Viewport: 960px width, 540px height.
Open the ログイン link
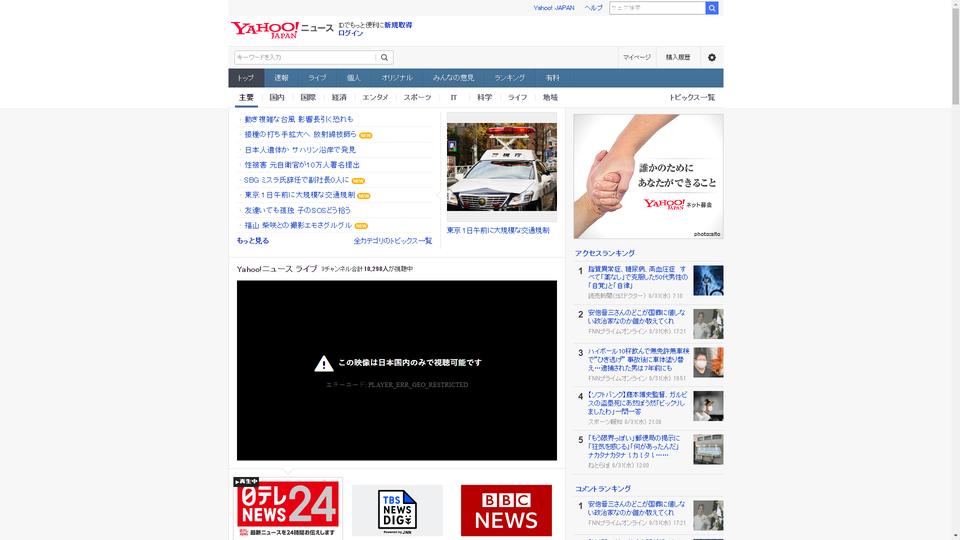351,33
